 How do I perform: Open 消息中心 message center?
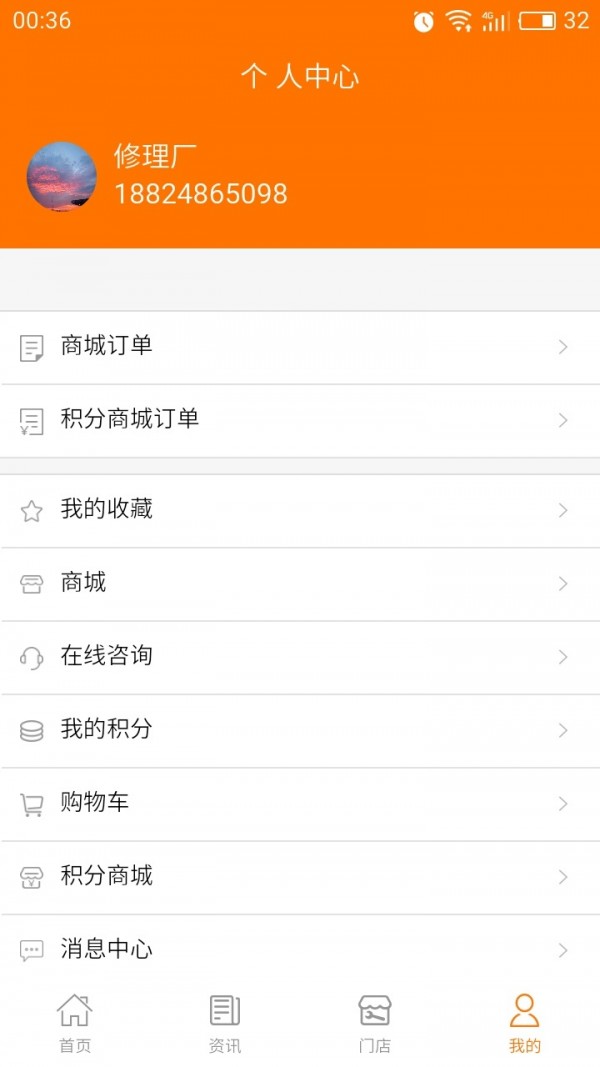click(x=300, y=948)
